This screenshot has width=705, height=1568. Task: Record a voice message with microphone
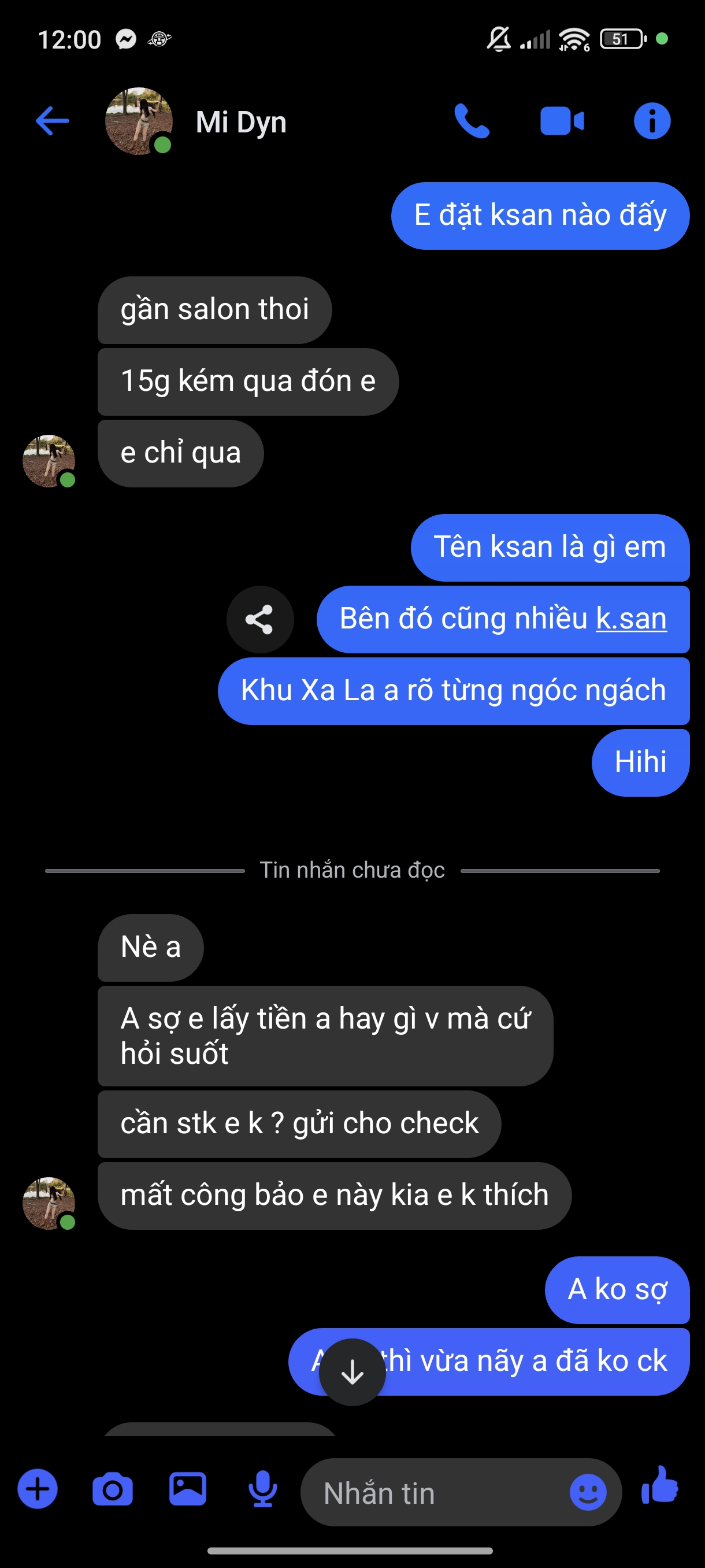[x=263, y=1489]
